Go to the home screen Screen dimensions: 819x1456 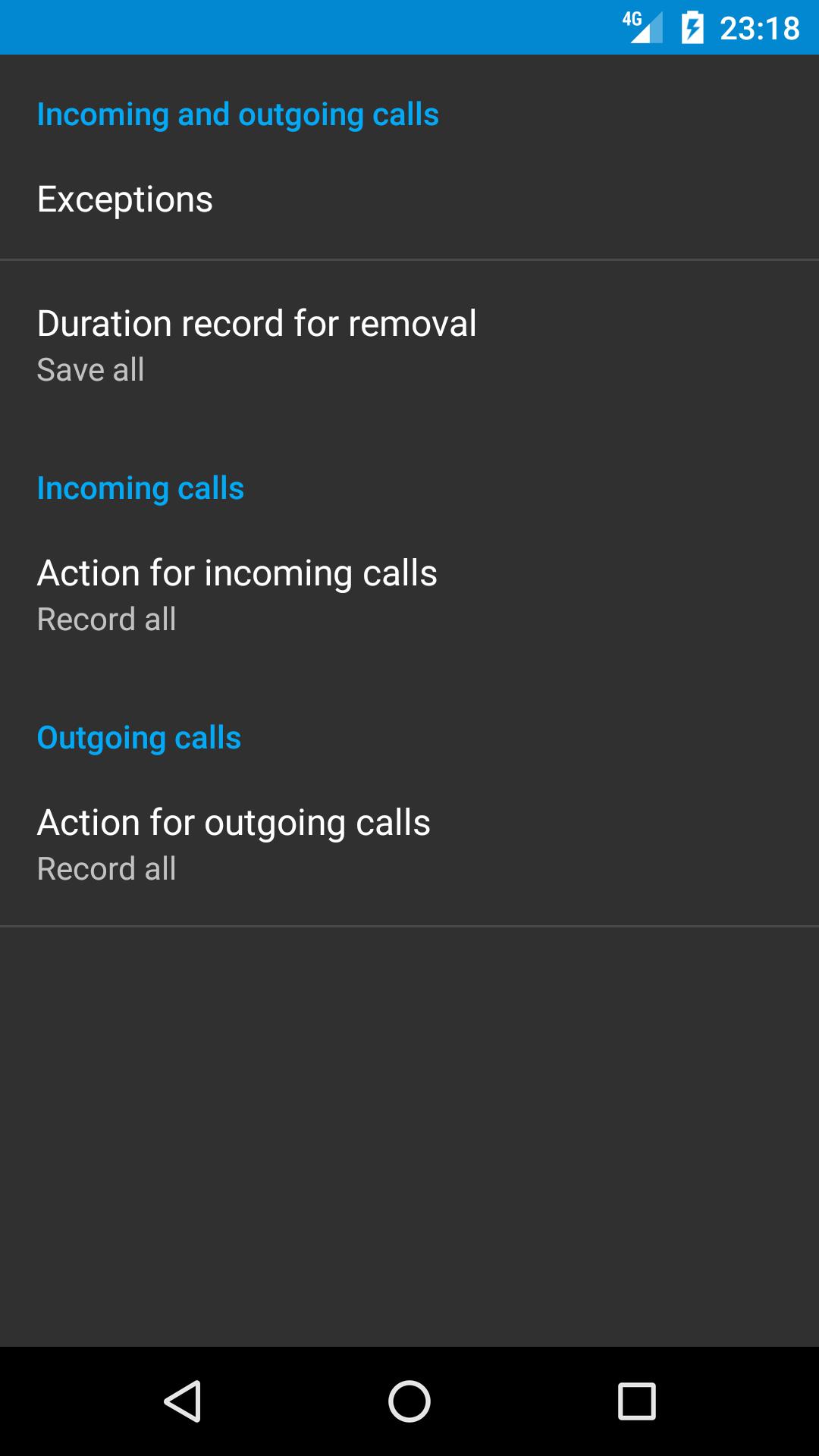pyautogui.click(x=409, y=1401)
